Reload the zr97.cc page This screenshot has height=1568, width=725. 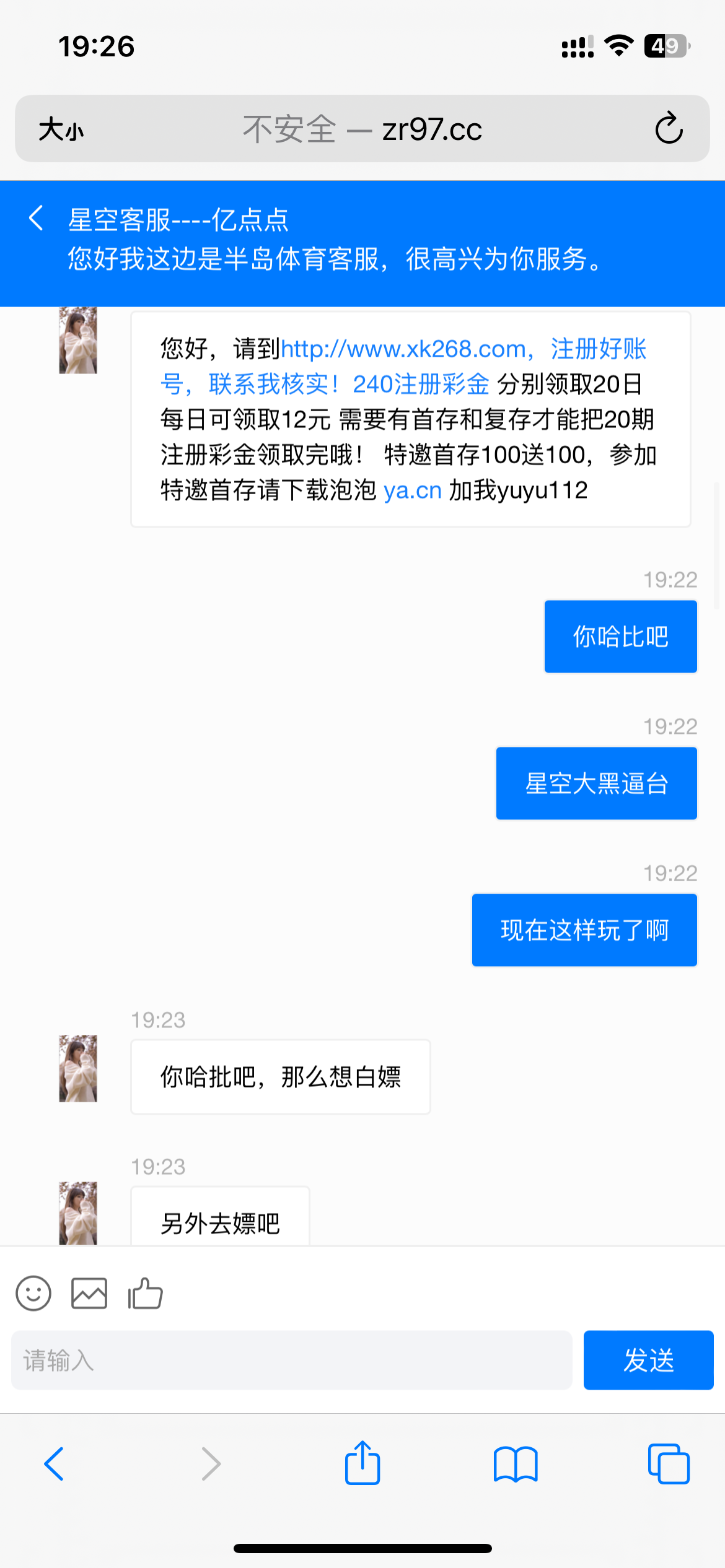669,129
